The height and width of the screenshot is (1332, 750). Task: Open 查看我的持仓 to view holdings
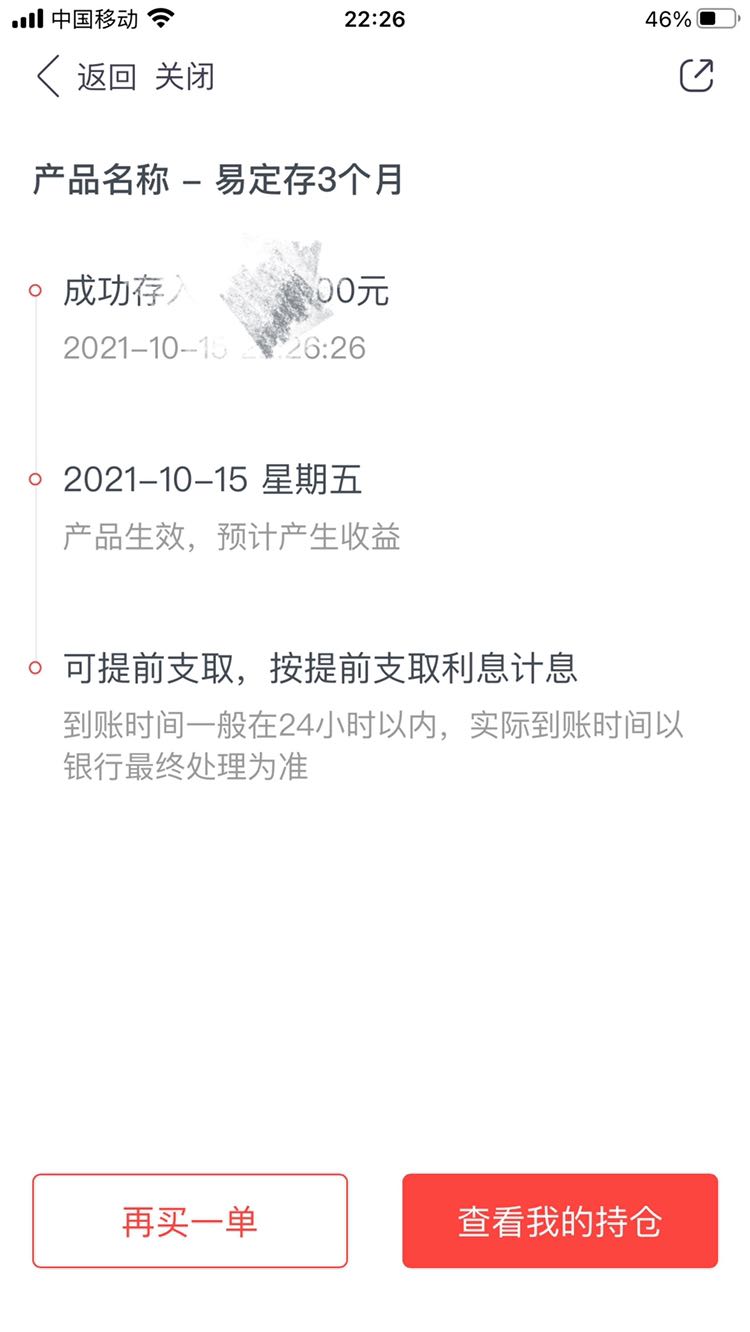coord(560,1221)
